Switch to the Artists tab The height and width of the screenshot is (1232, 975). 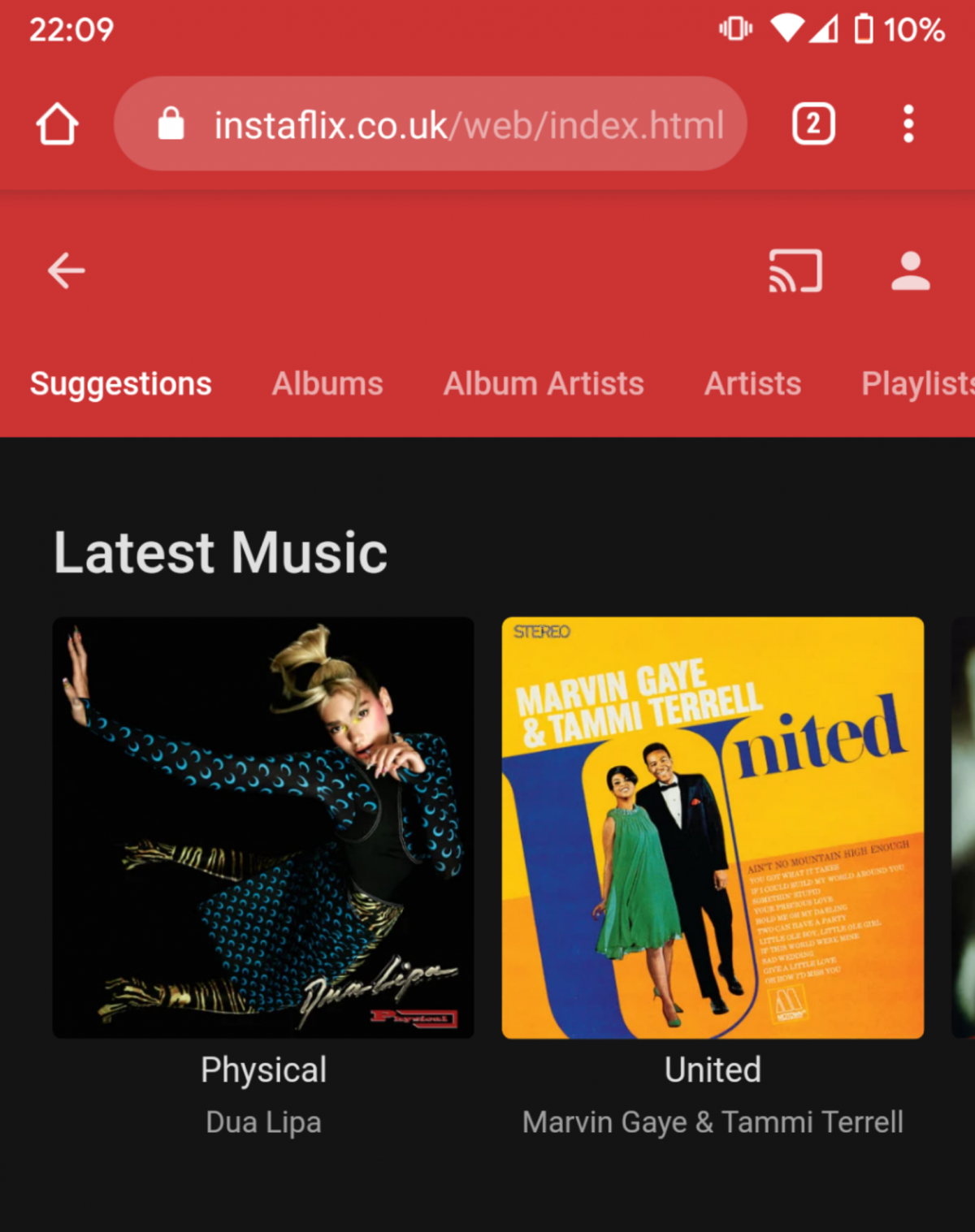click(x=752, y=383)
